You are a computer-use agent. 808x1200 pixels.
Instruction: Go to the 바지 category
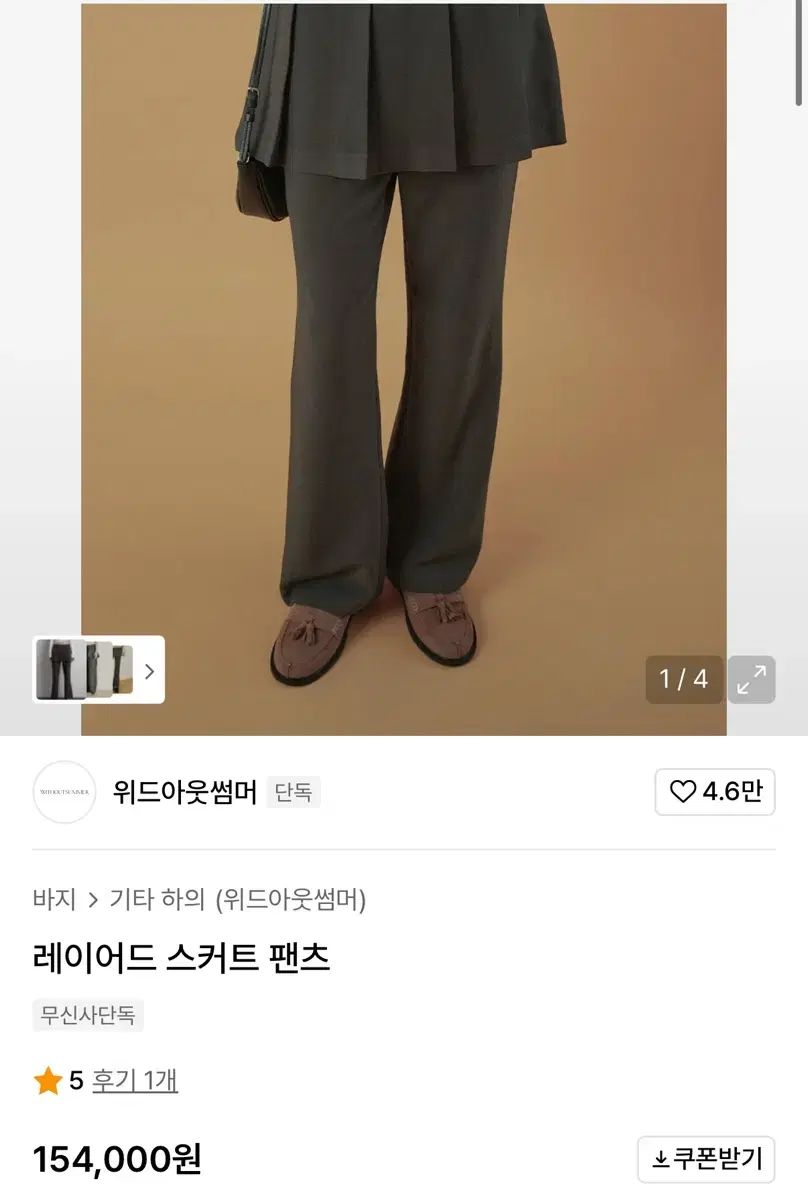54,899
